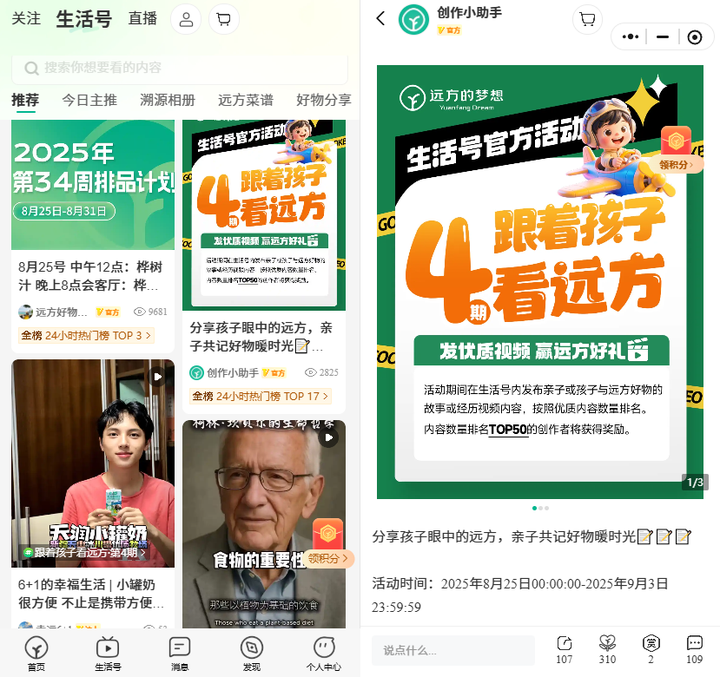The width and height of the screenshot is (720, 677).
Task: Switch to the 直播 tab
Action: tap(143, 19)
